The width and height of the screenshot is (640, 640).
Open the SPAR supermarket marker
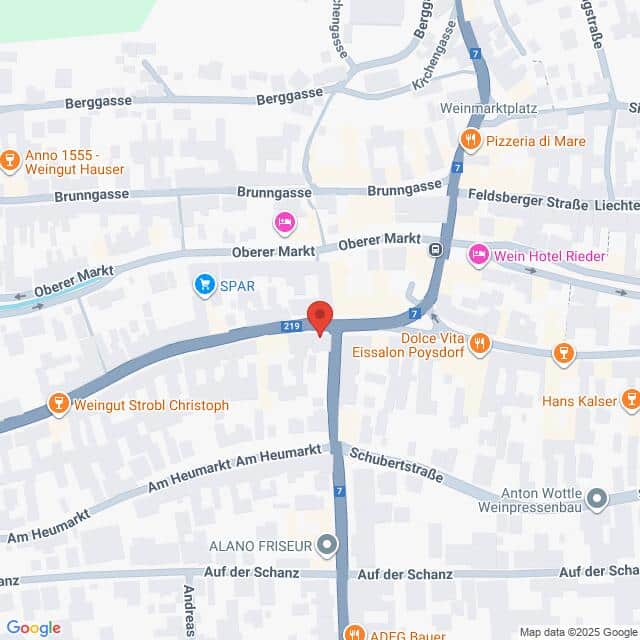point(205,285)
